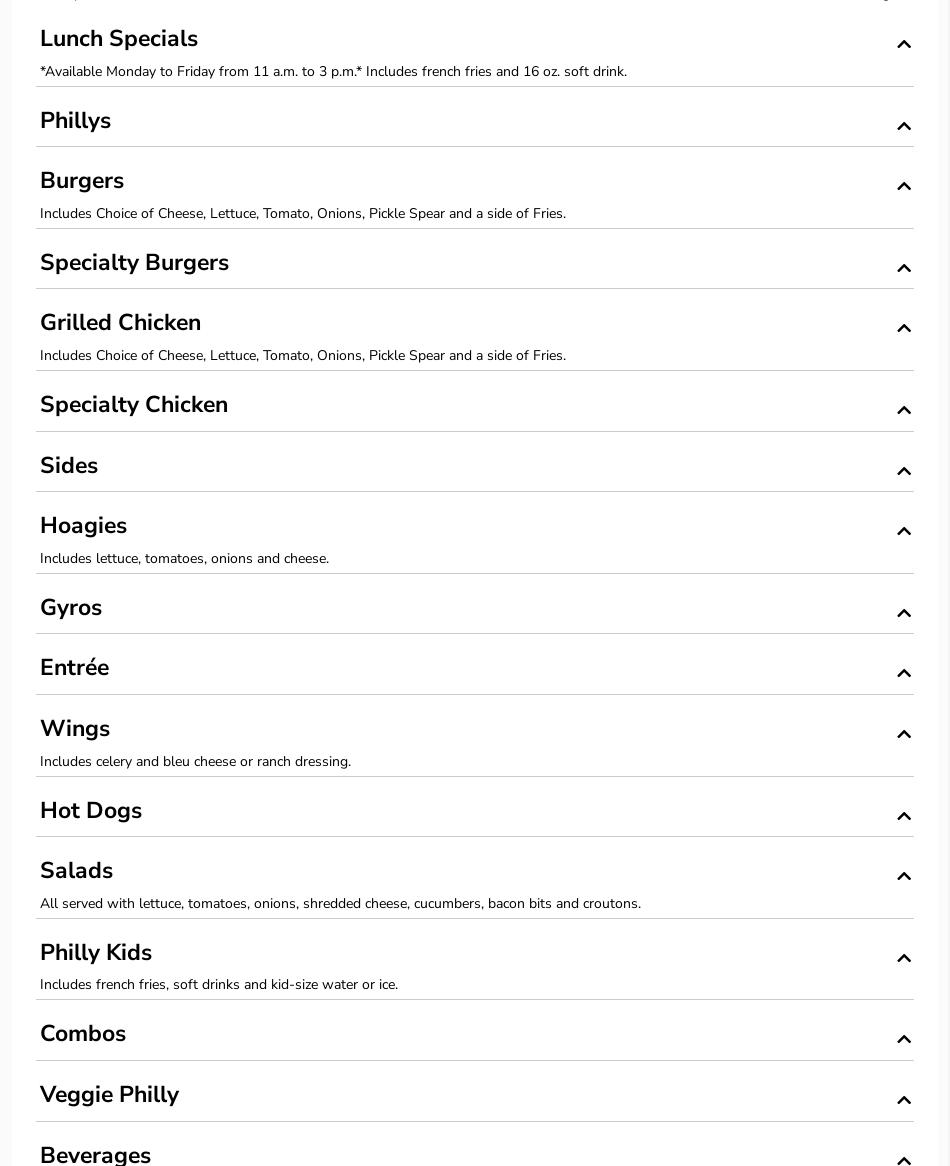Expand the Veggie Philly section

(x=904, y=1100)
